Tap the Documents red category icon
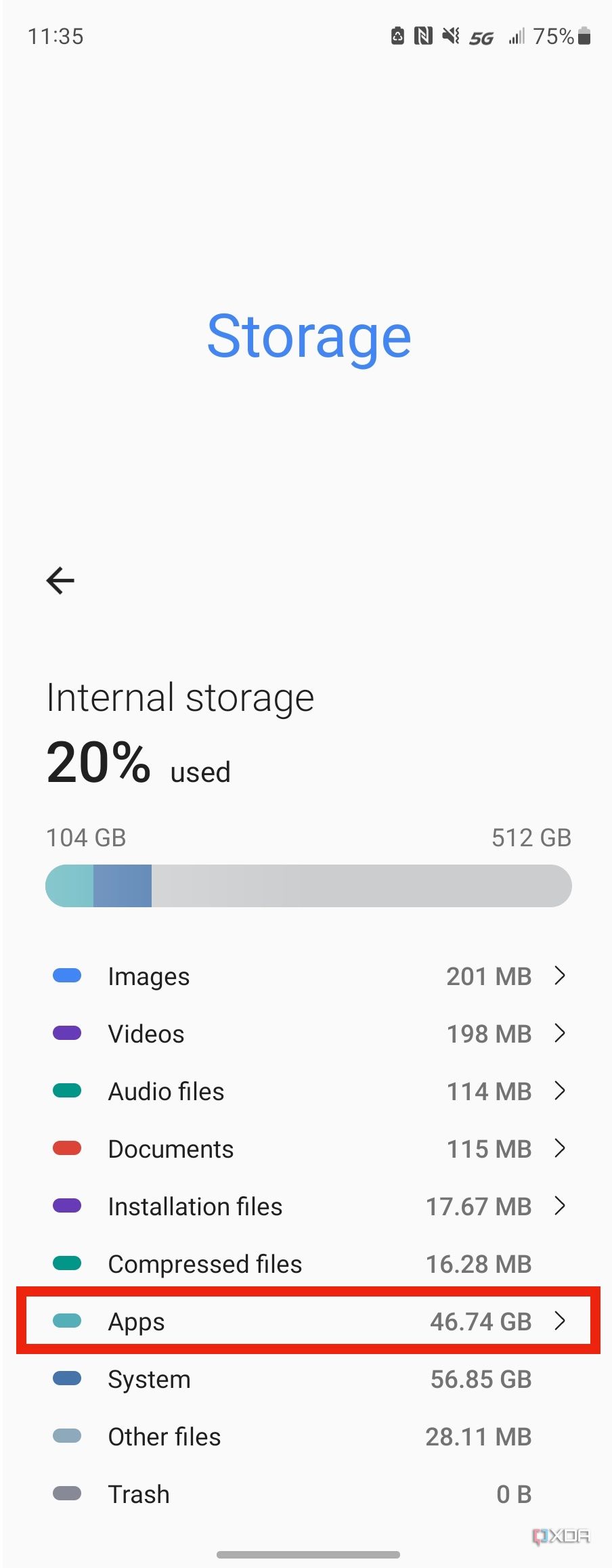Viewport: 612px width, 1568px height. [x=66, y=1148]
